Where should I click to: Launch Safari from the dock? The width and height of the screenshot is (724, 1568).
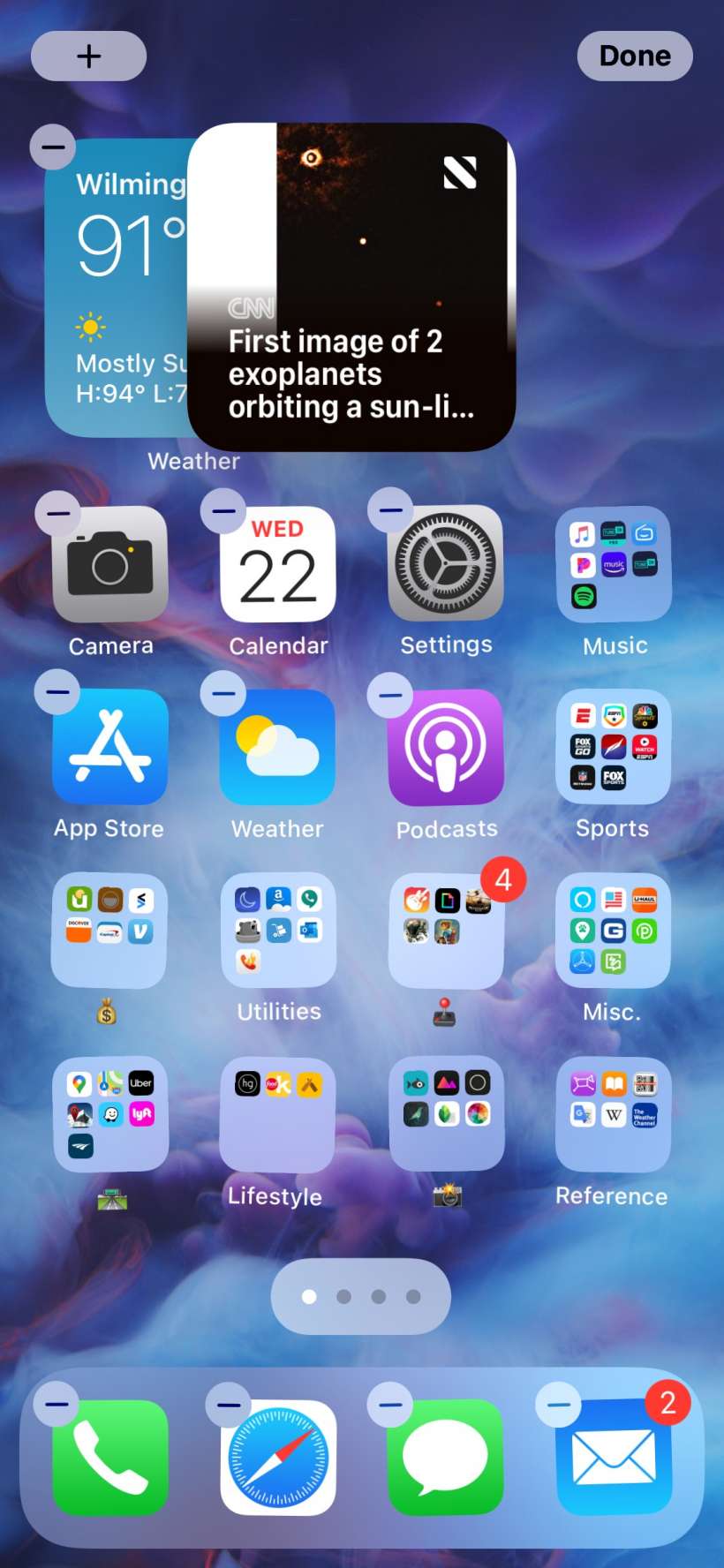(278, 1457)
